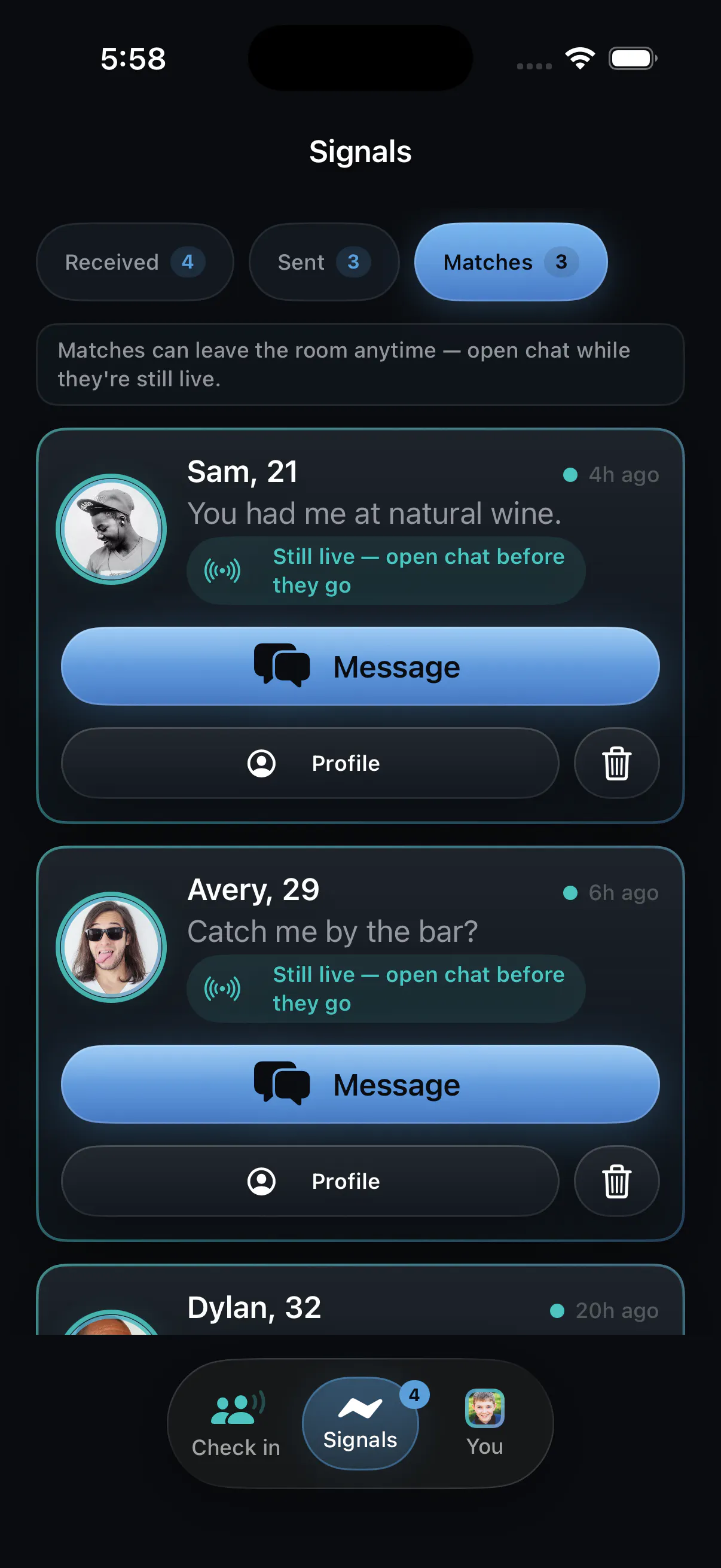Viewport: 721px width, 1568px height.
Task: Message Avery
Action: (360, 1084)
